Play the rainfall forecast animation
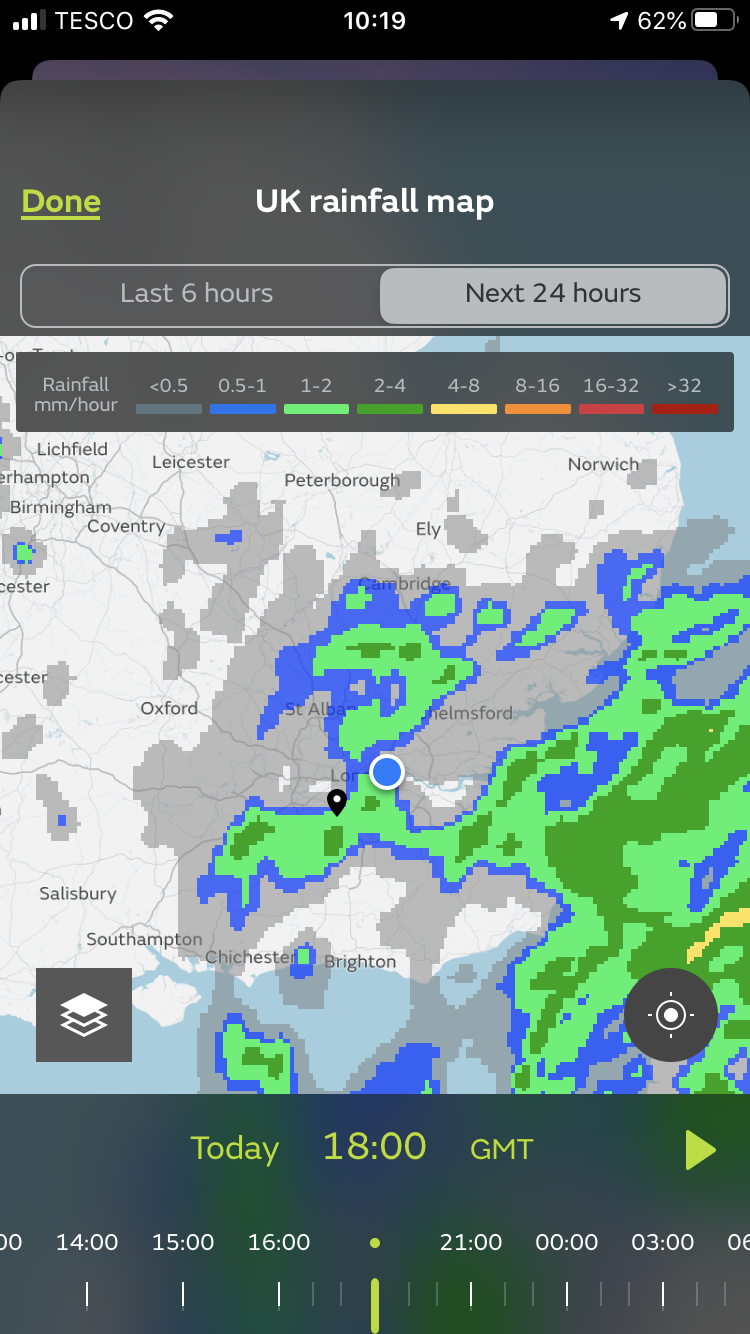Screen dimensions: 750x1334 pyautogui.click(x=700, y=1150)
